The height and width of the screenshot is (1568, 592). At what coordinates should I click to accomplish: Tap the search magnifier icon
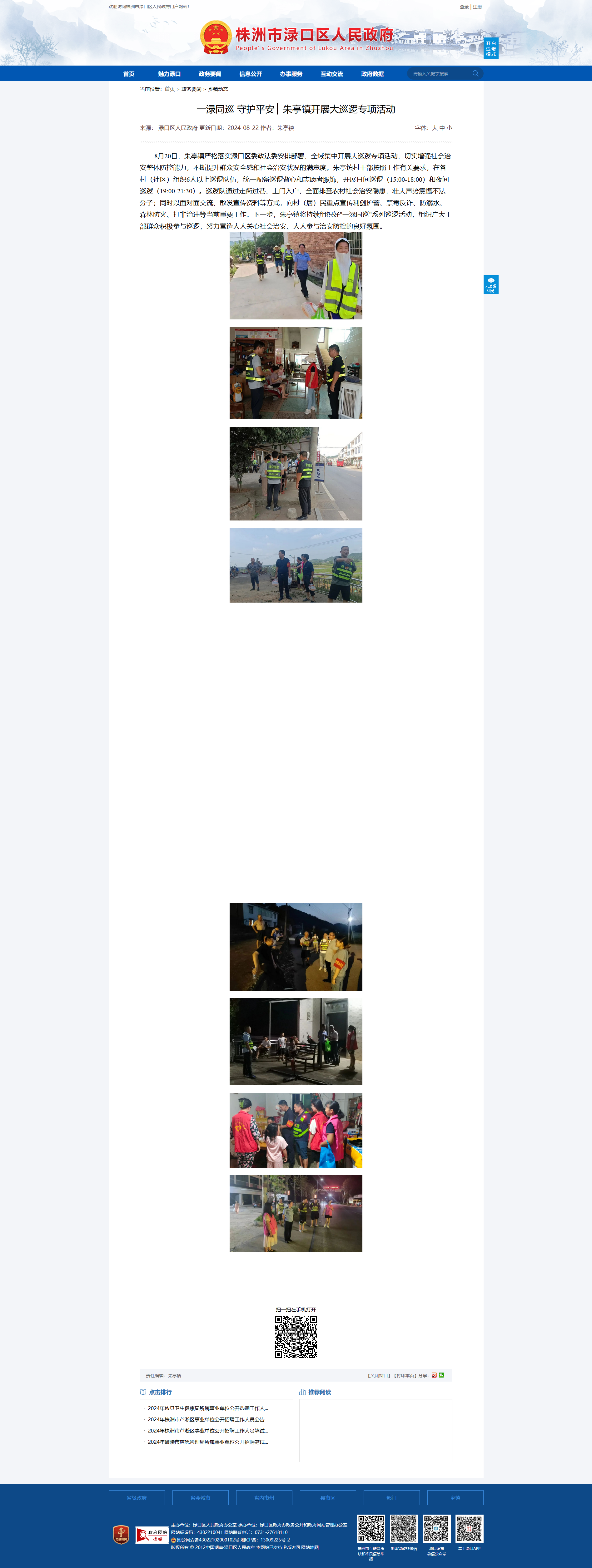[476, 74]
